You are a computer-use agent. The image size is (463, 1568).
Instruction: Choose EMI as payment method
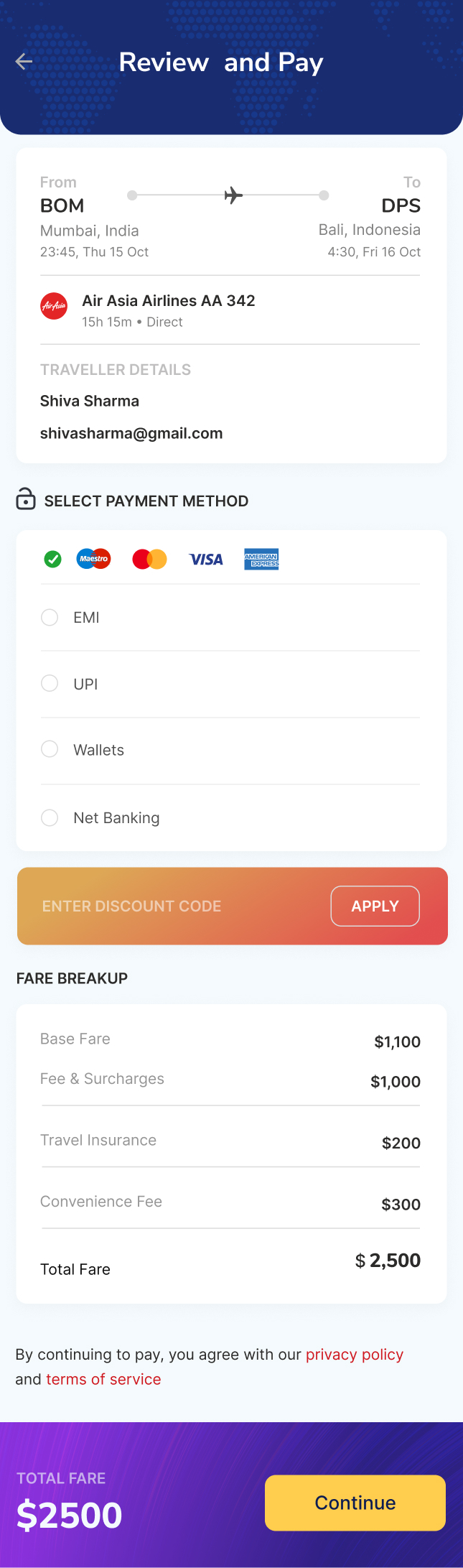[x=50, y=618]
